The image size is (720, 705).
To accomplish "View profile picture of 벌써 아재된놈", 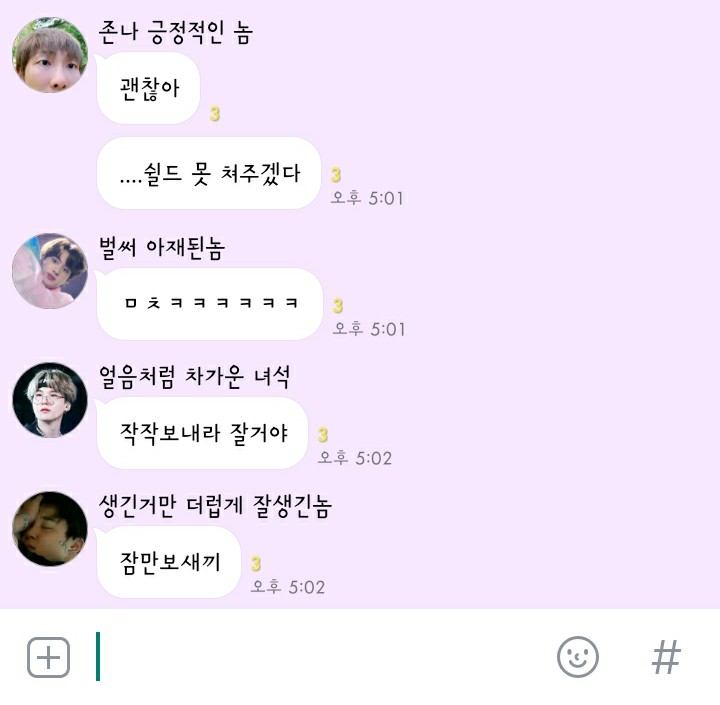I will pyautogui.click(x=50, y=271).
